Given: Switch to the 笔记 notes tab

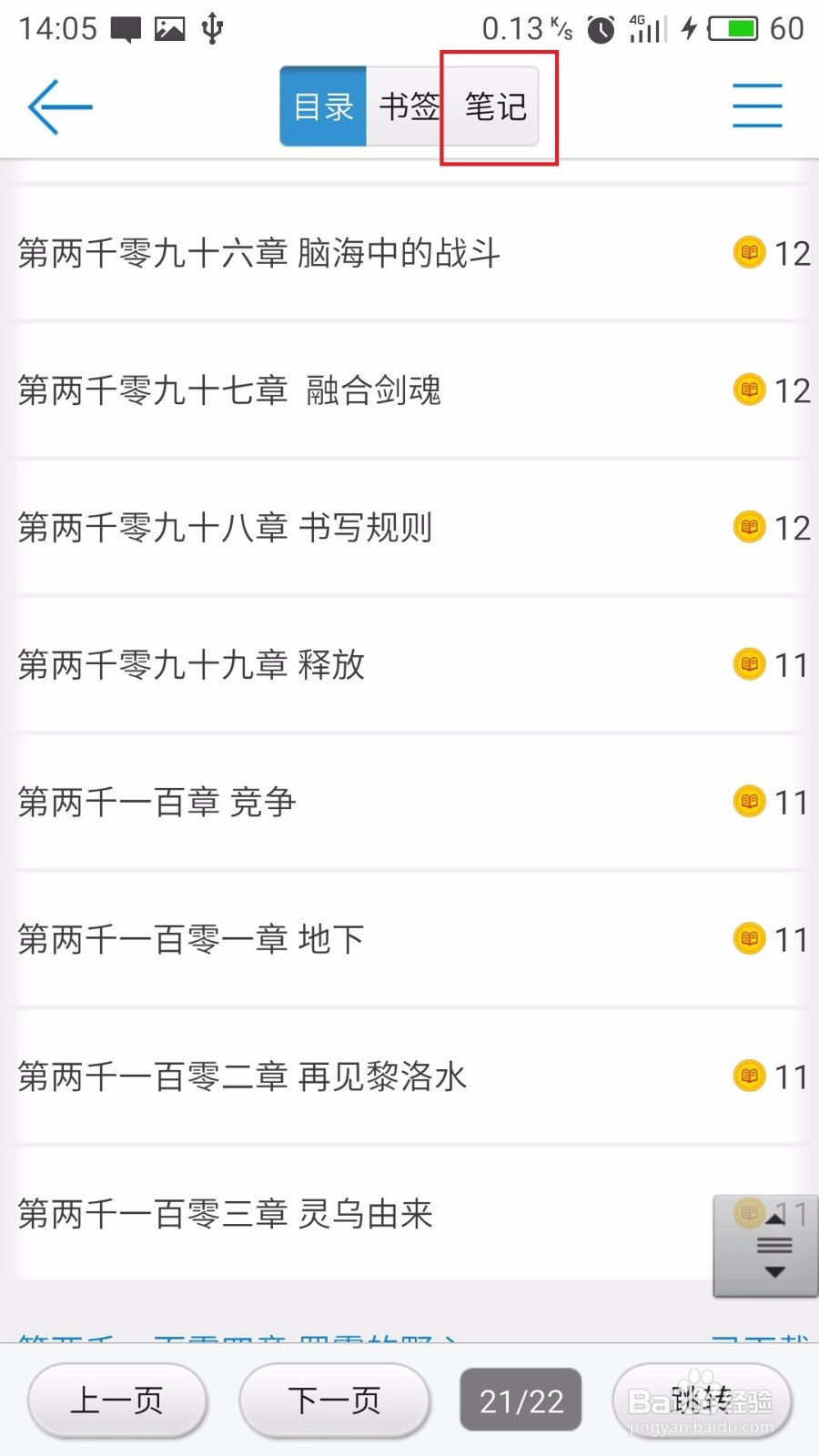Looking at the screenshot, I should click(x=493, y=106).
